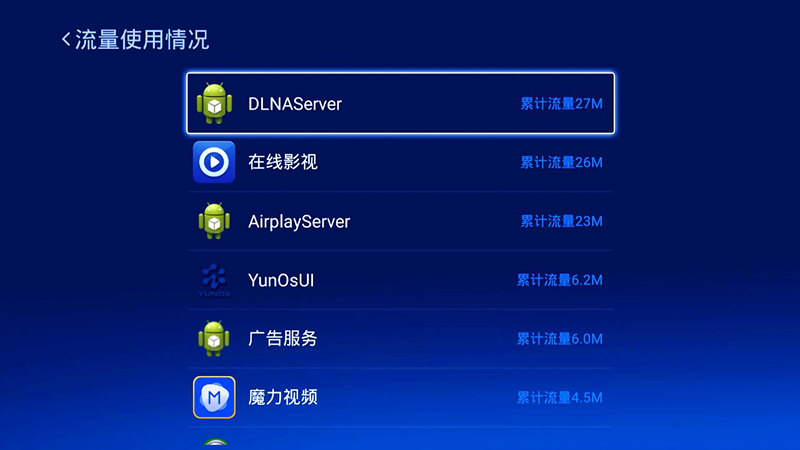Open AirplayServer traffic entry
800x450 pixels.
pyautogui.click(x=400, y=221)
